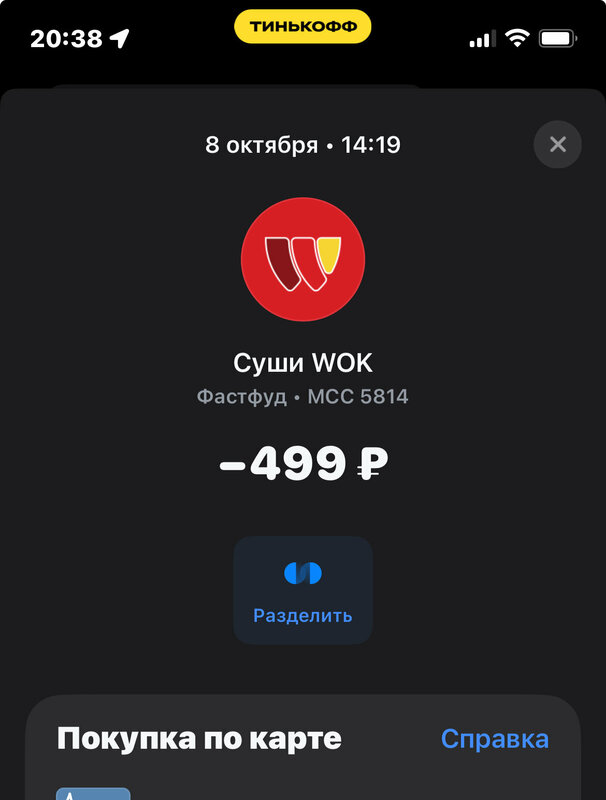Return to previous app via Тинькофф pill
Image resolution: width=606 pixels, height=800 pixels.
coord(303,27)
